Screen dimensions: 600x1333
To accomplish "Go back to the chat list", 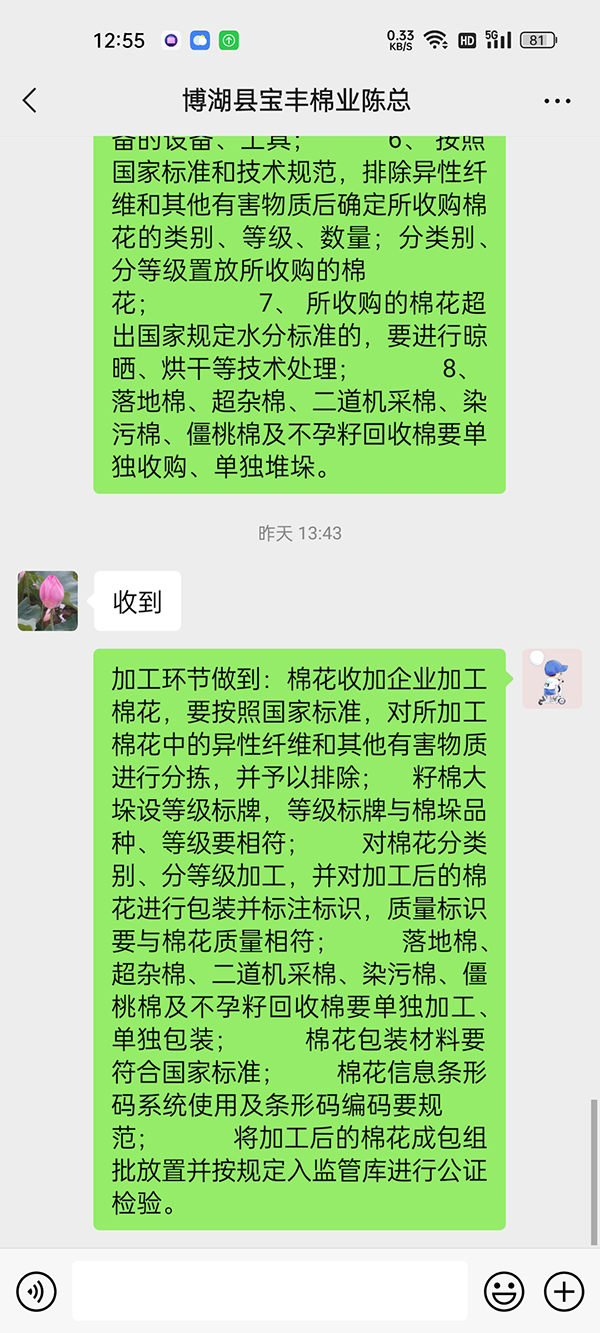I will coord(30,100).
